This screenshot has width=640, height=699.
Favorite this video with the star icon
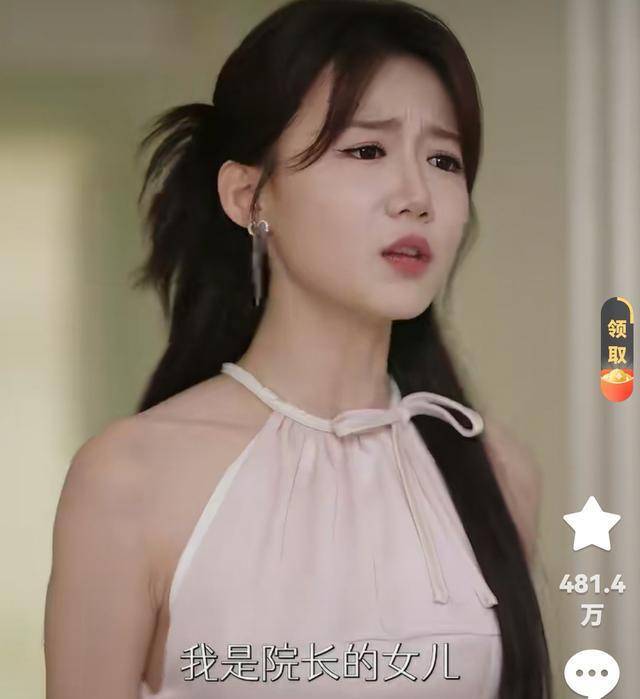[591, 525]
